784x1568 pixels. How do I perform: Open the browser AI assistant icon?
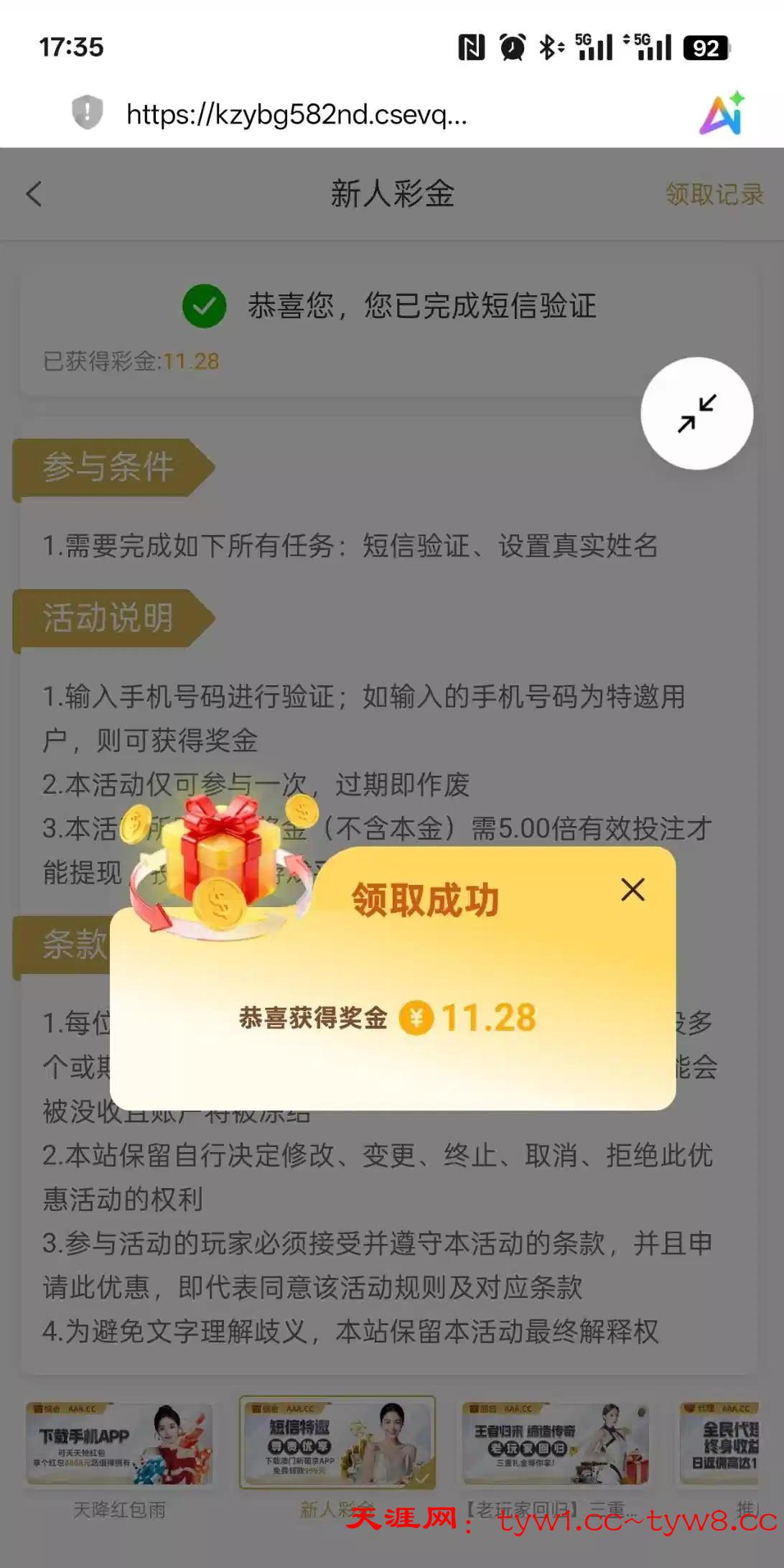pyautogui.click(x=722, y=113)
